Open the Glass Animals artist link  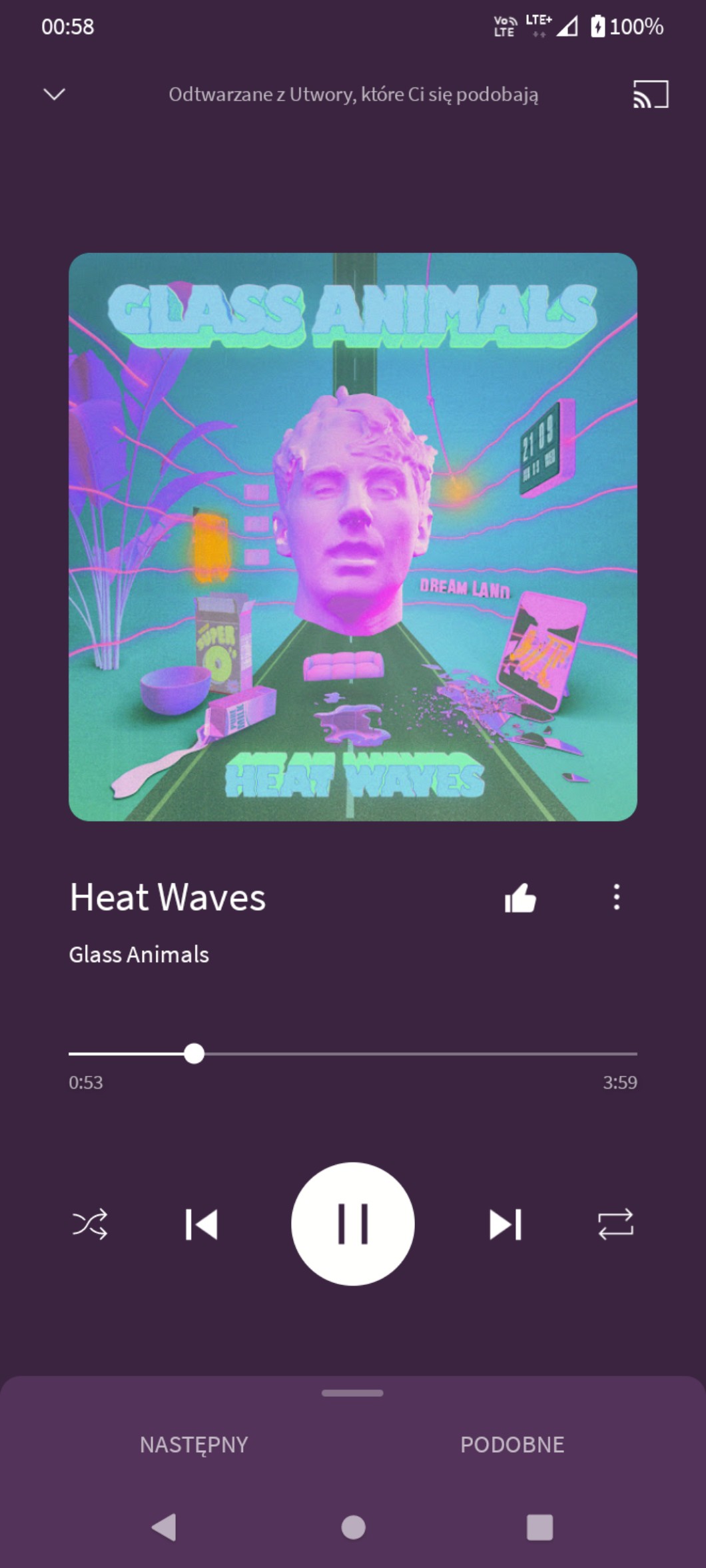coord(139,954)
